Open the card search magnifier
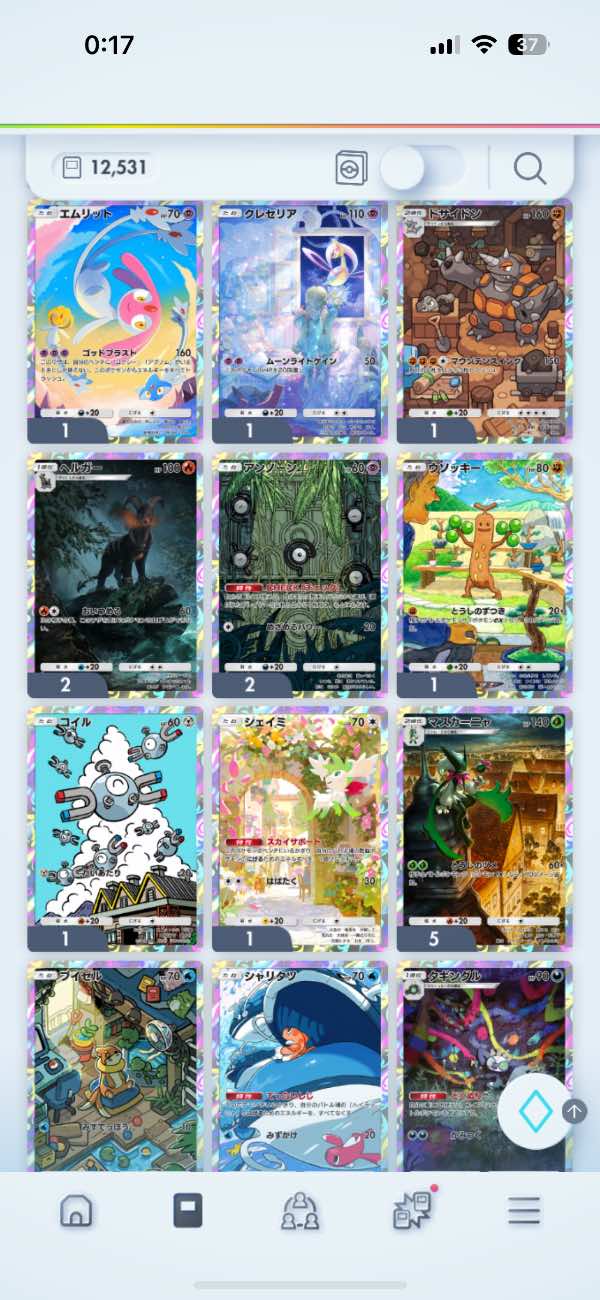 529,168
